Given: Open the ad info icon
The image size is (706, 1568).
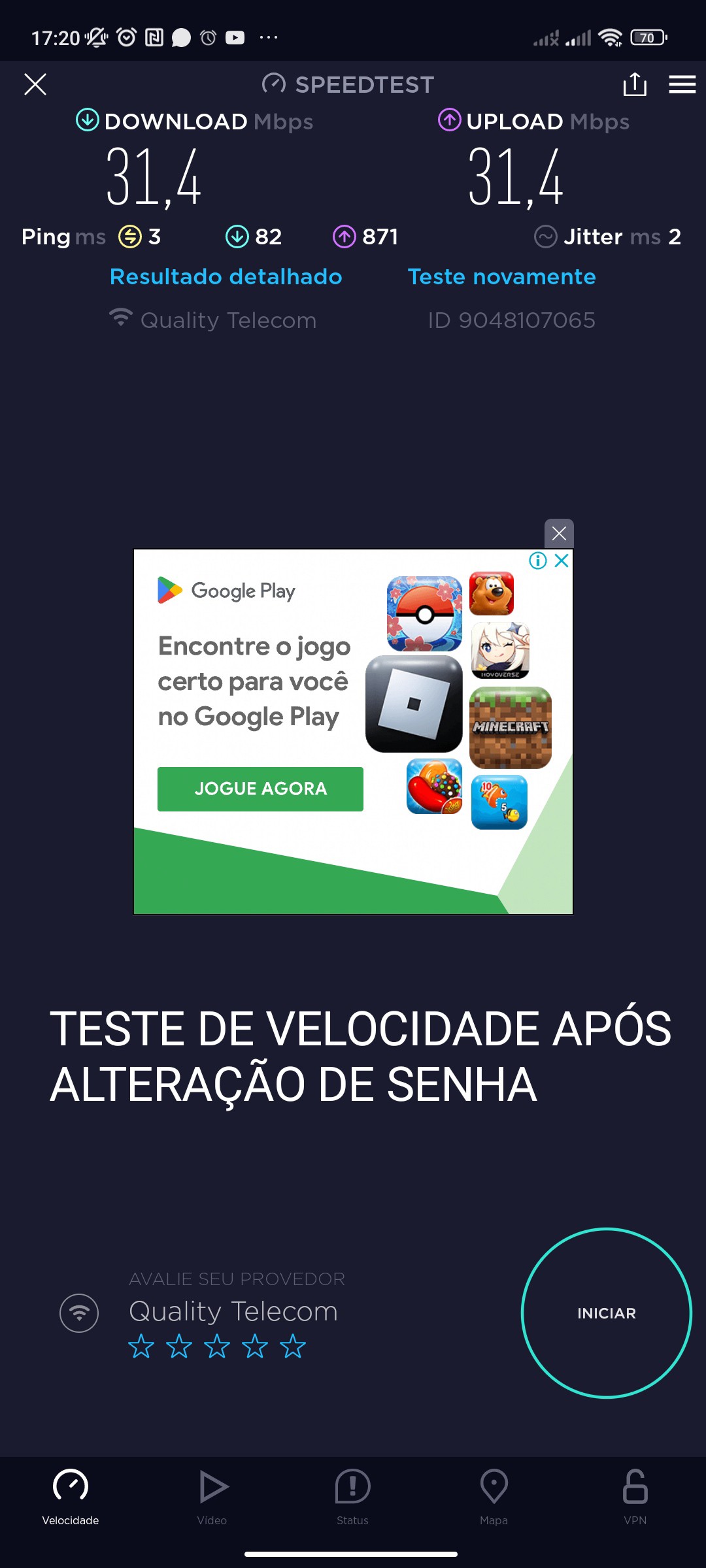Looking at the screenshot, I should click(537, 561).
